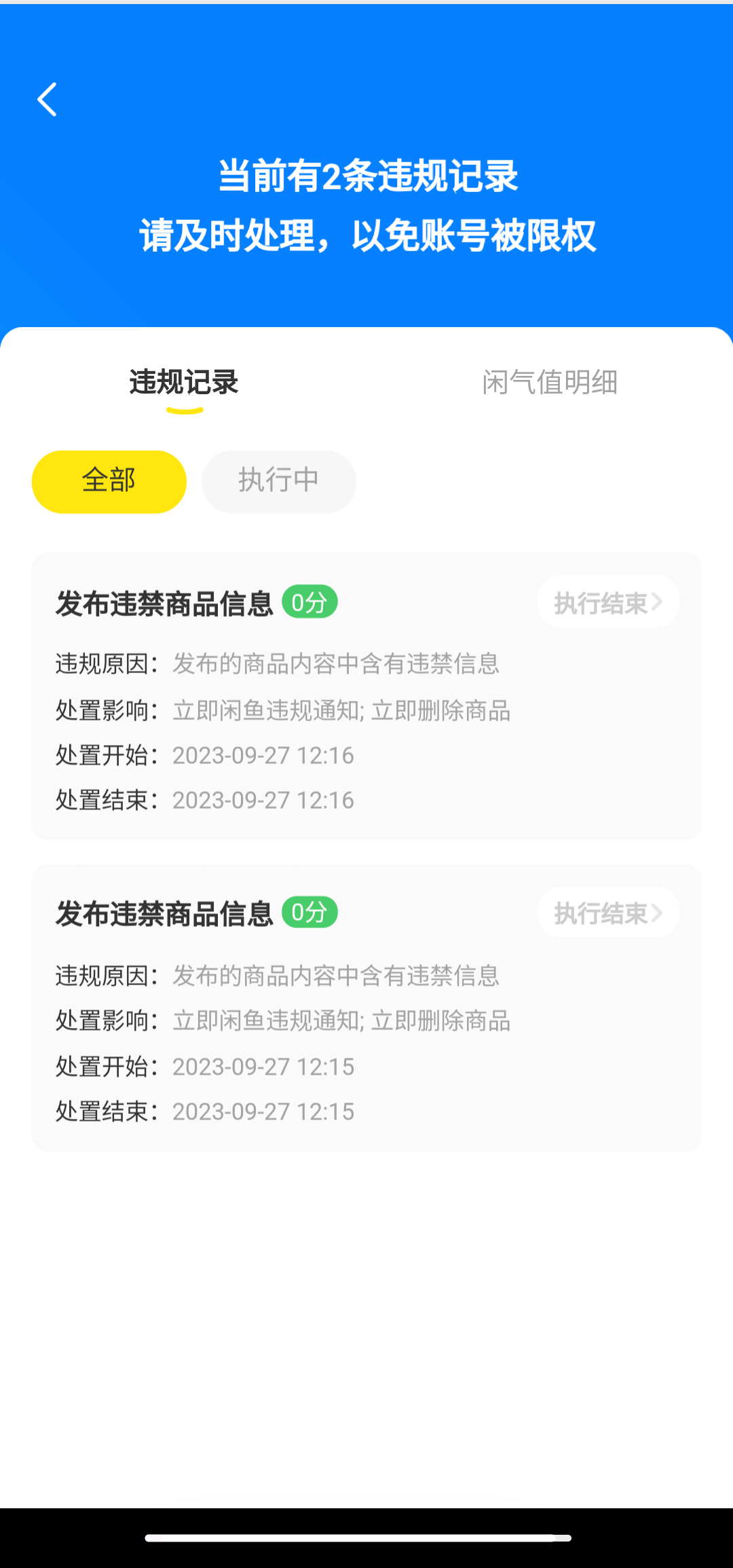Open 执行结束 for the 12:16 violation record
This screenshot has height=1568, width=733.
point(608,603)
